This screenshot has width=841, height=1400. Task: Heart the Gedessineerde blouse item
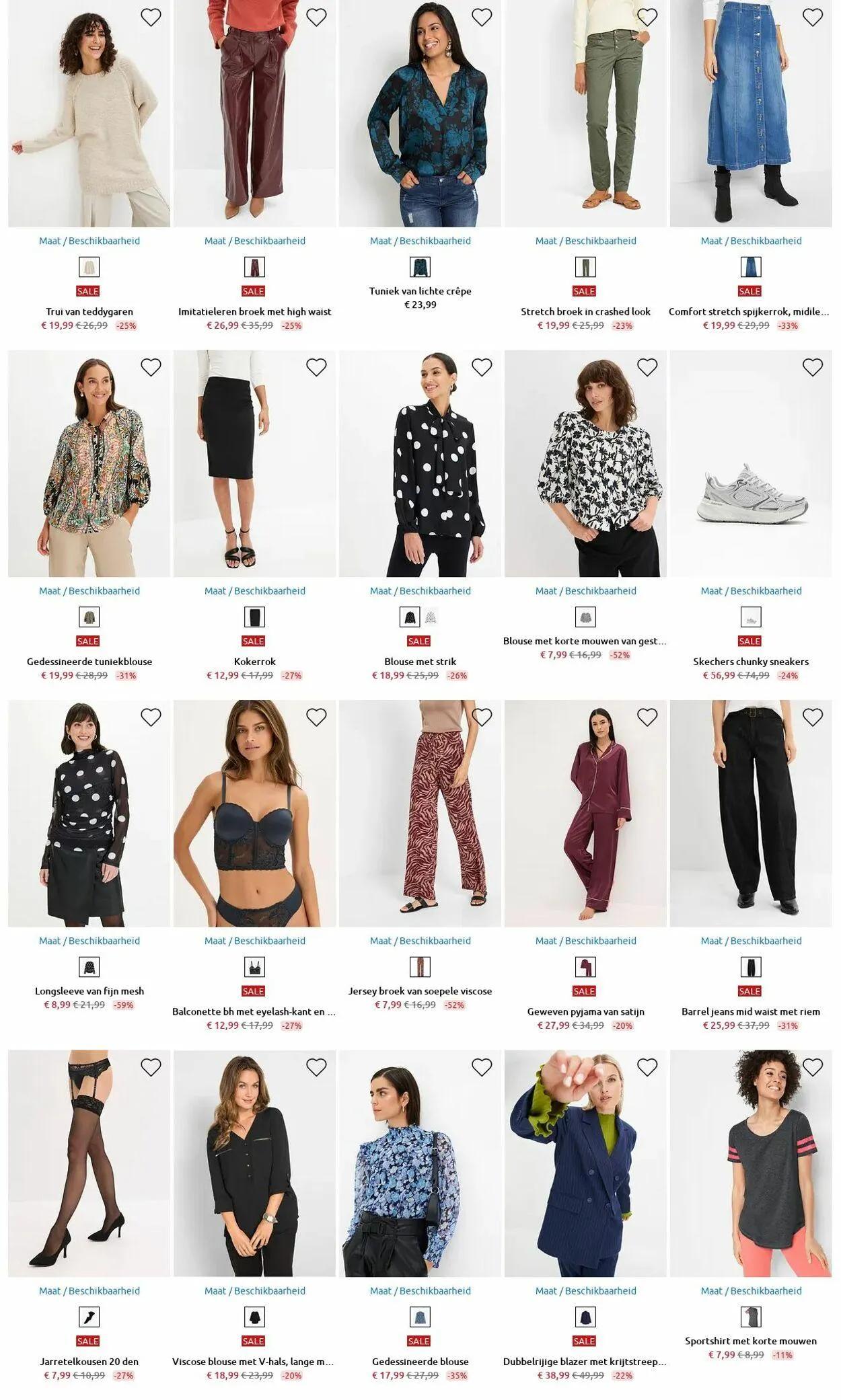pos(482,1067)
